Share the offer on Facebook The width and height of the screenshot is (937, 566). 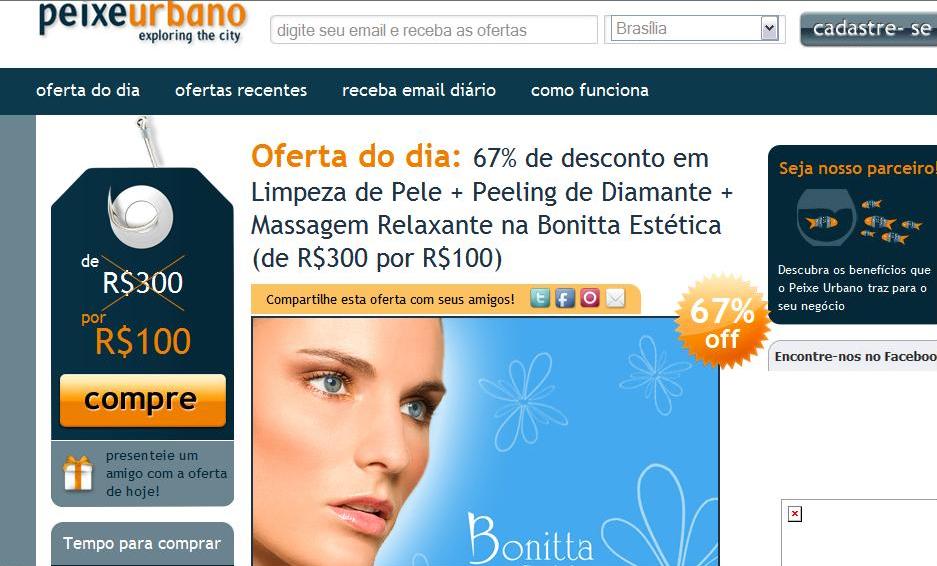(565, 298)
